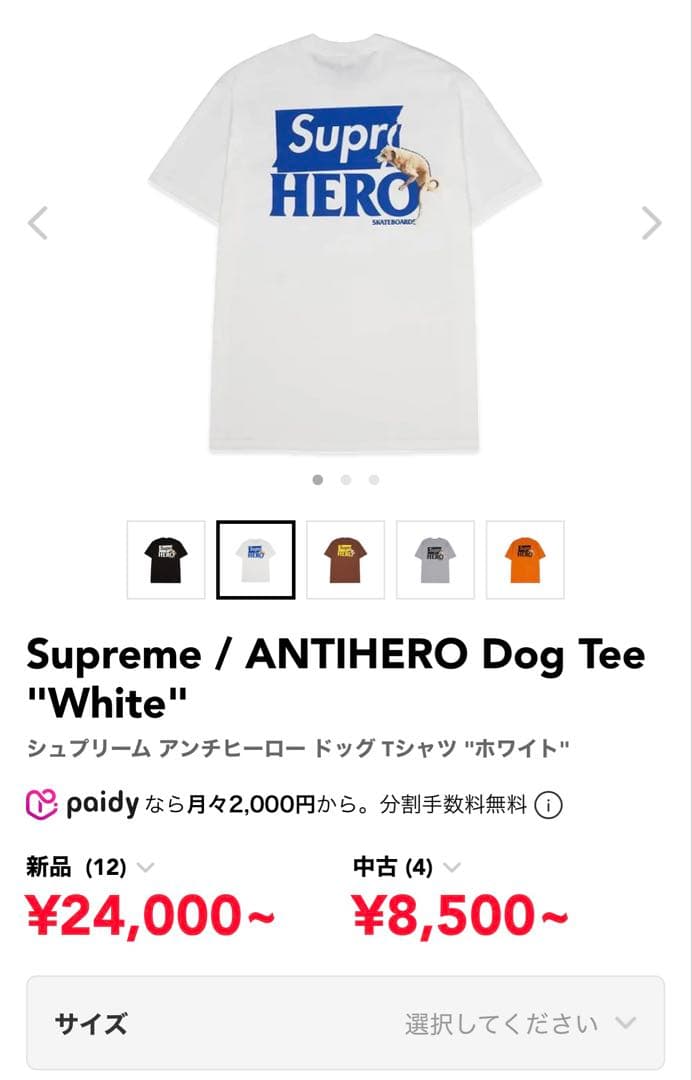Select the orange tee color thumbnail
Image resolution: width=692 pixels, height=1080 pixels.
point(525,560)
